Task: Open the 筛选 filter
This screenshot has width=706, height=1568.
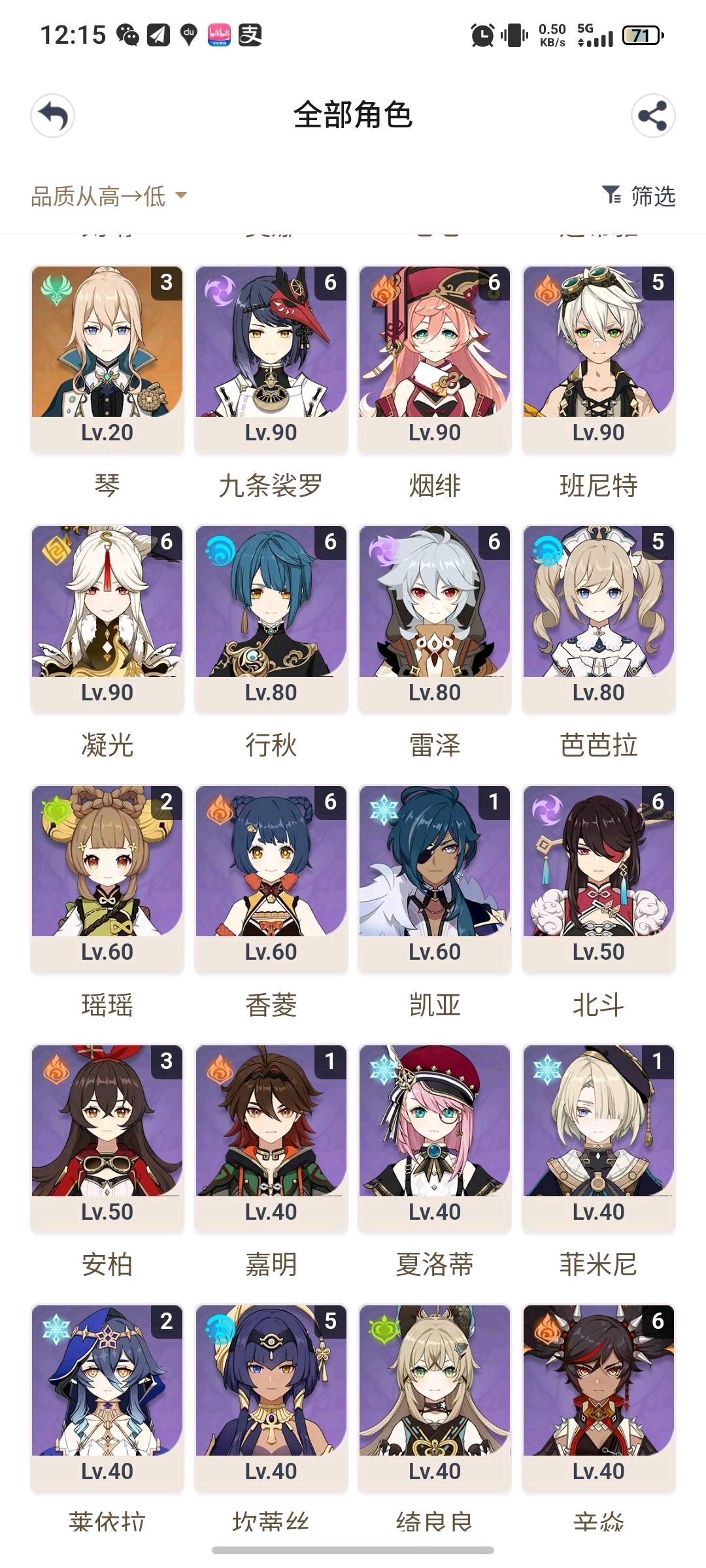Action: coord(639,196)
